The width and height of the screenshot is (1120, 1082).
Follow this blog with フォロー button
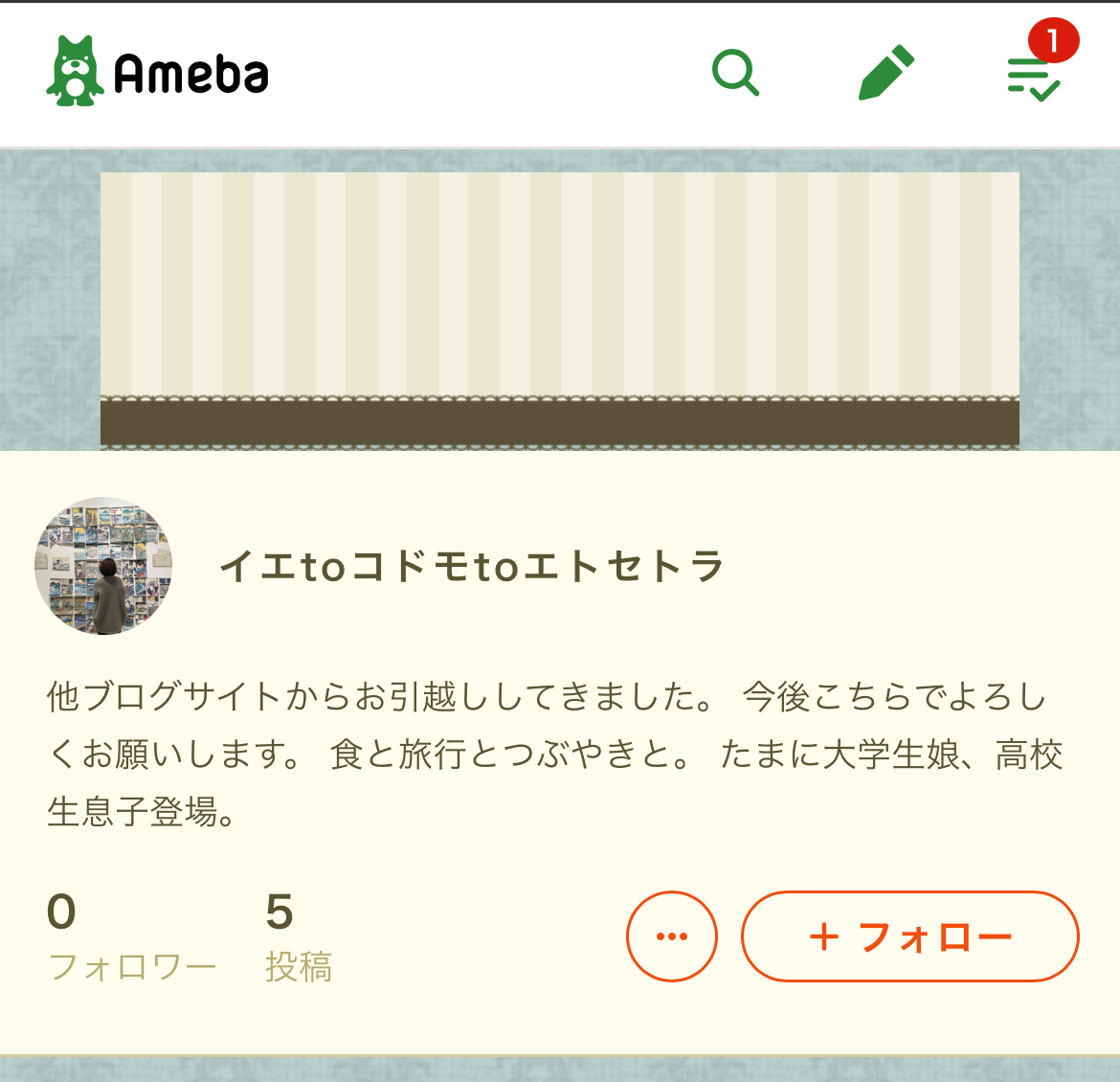click(x=909, y=936)
